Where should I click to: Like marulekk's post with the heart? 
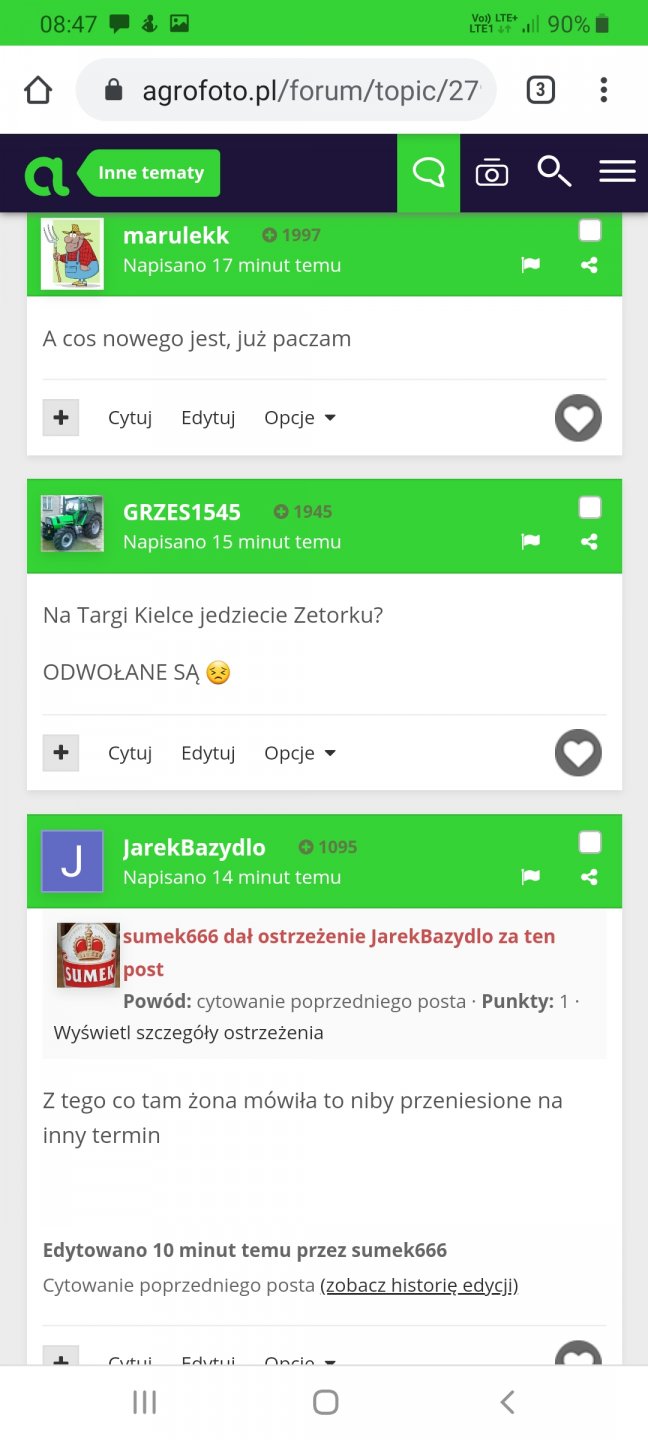tap(578, 418)
